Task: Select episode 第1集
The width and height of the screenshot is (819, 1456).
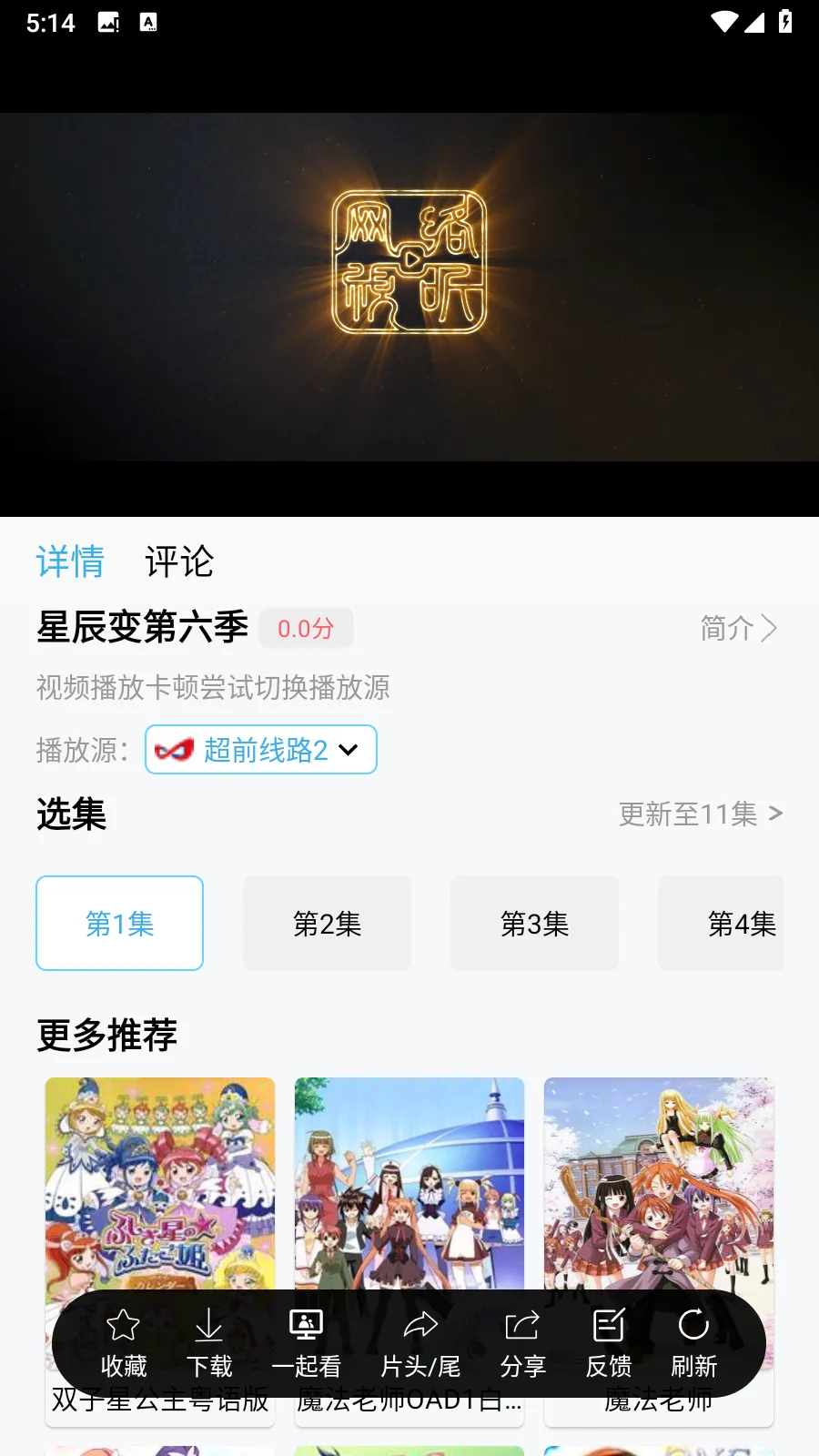Action: [119, 924]
